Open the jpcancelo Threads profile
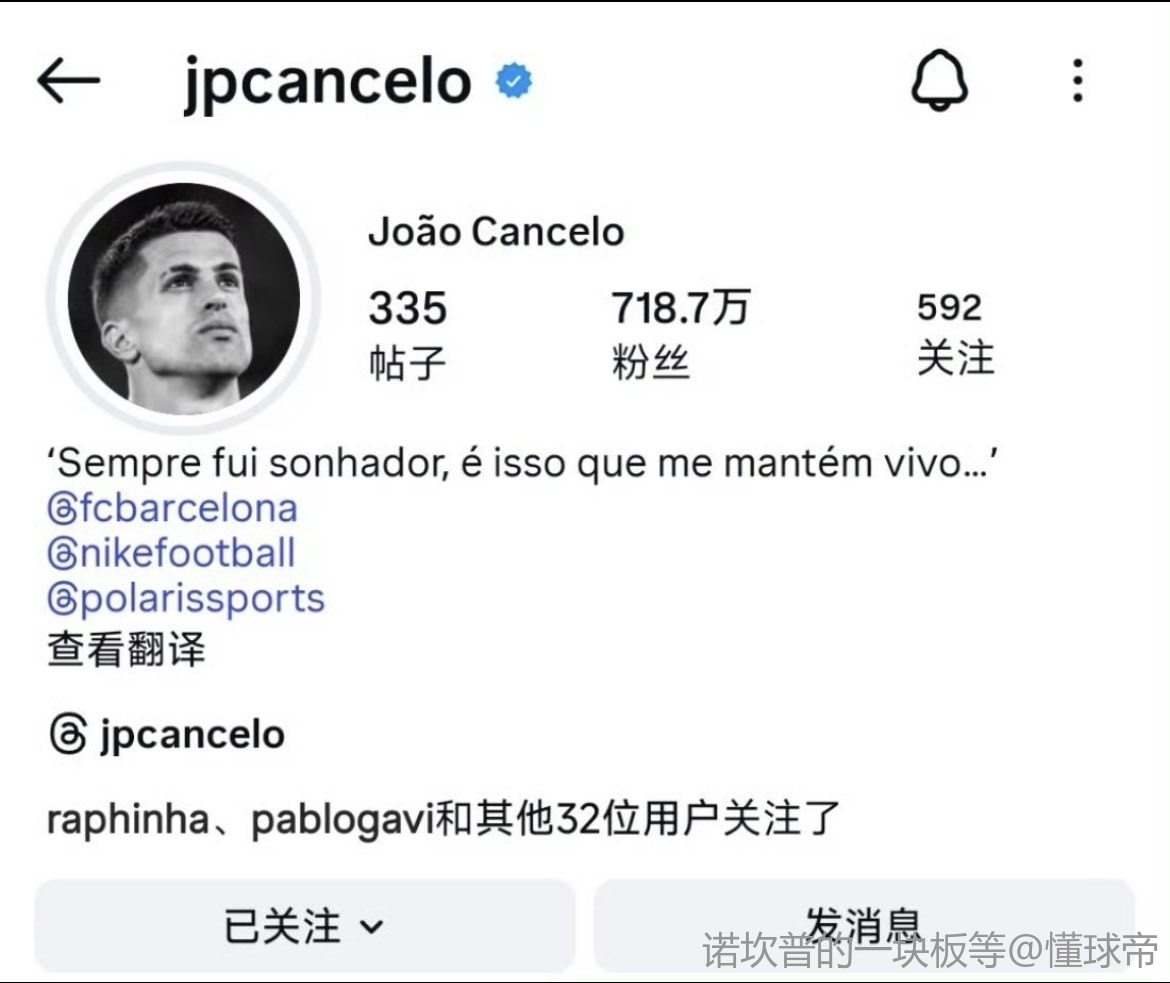The width and height of the screenshot is (1170, 983). tap(167, 735)
